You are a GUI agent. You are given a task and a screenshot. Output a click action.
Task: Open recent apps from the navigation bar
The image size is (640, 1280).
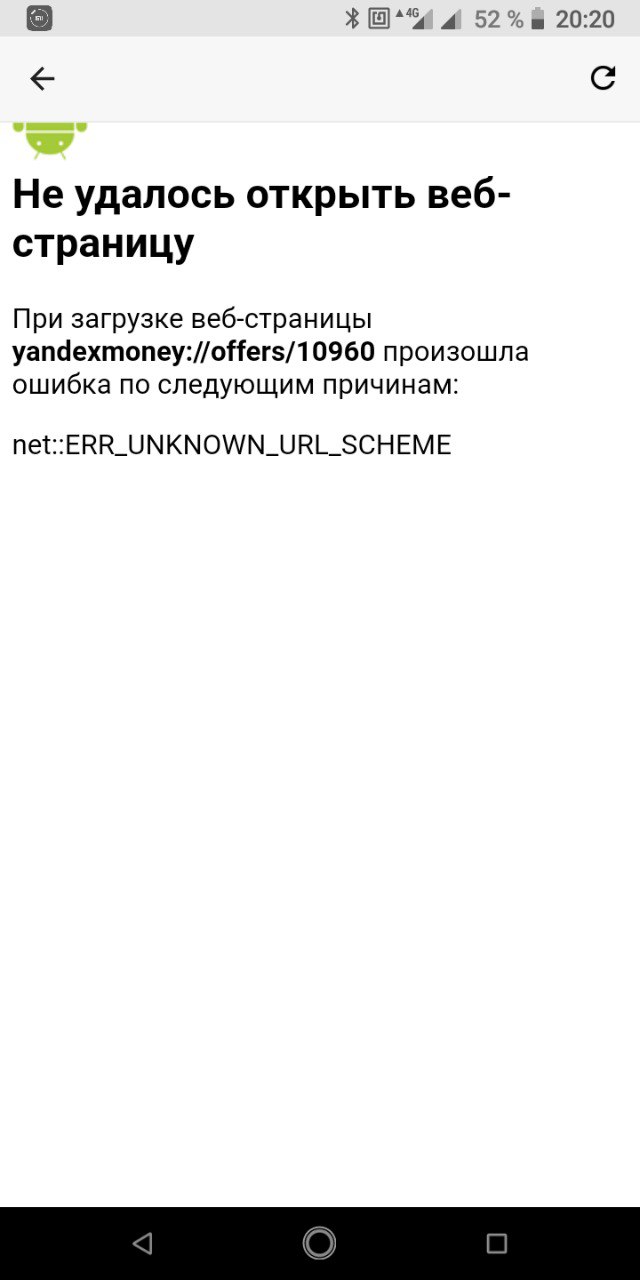pyautogui.click(x=496, y=1243)
